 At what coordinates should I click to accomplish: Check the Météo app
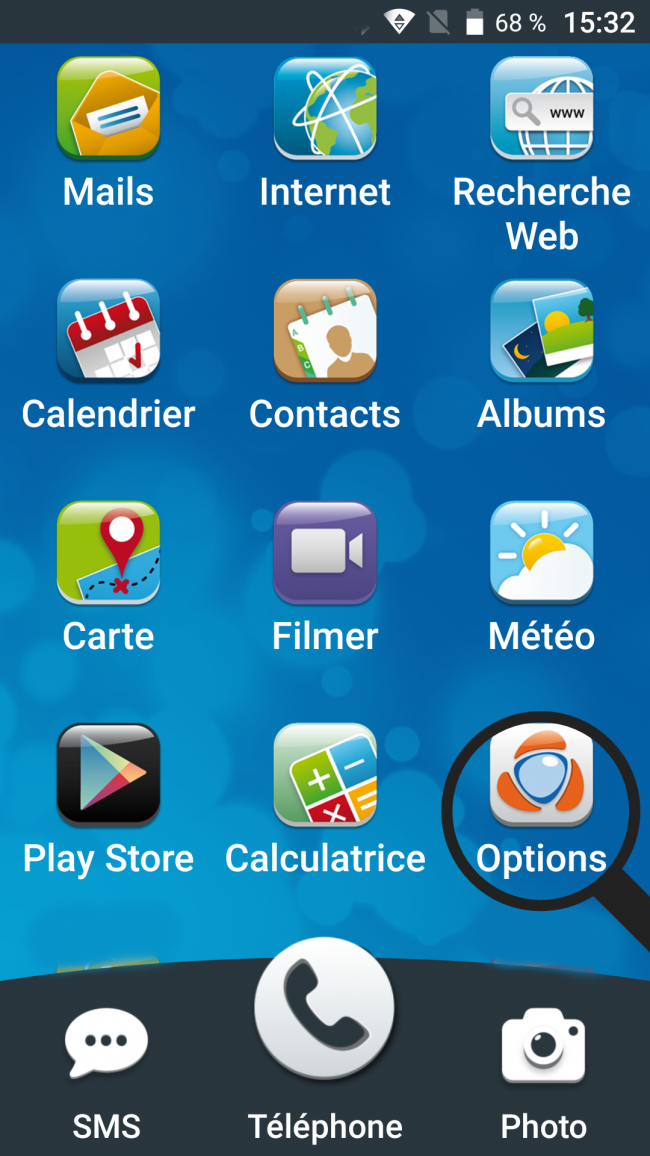coord(541,553)
